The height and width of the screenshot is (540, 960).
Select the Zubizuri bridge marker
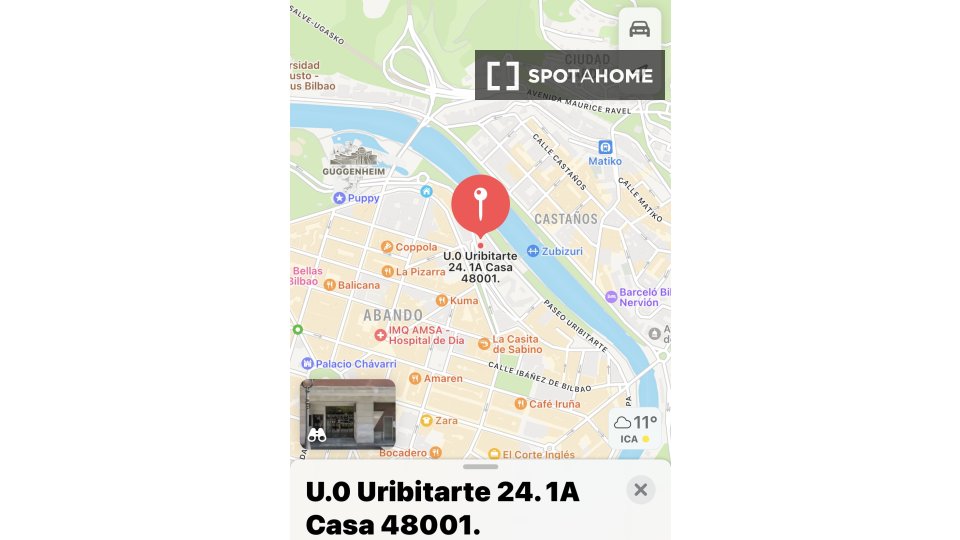(x=534, y=251)
